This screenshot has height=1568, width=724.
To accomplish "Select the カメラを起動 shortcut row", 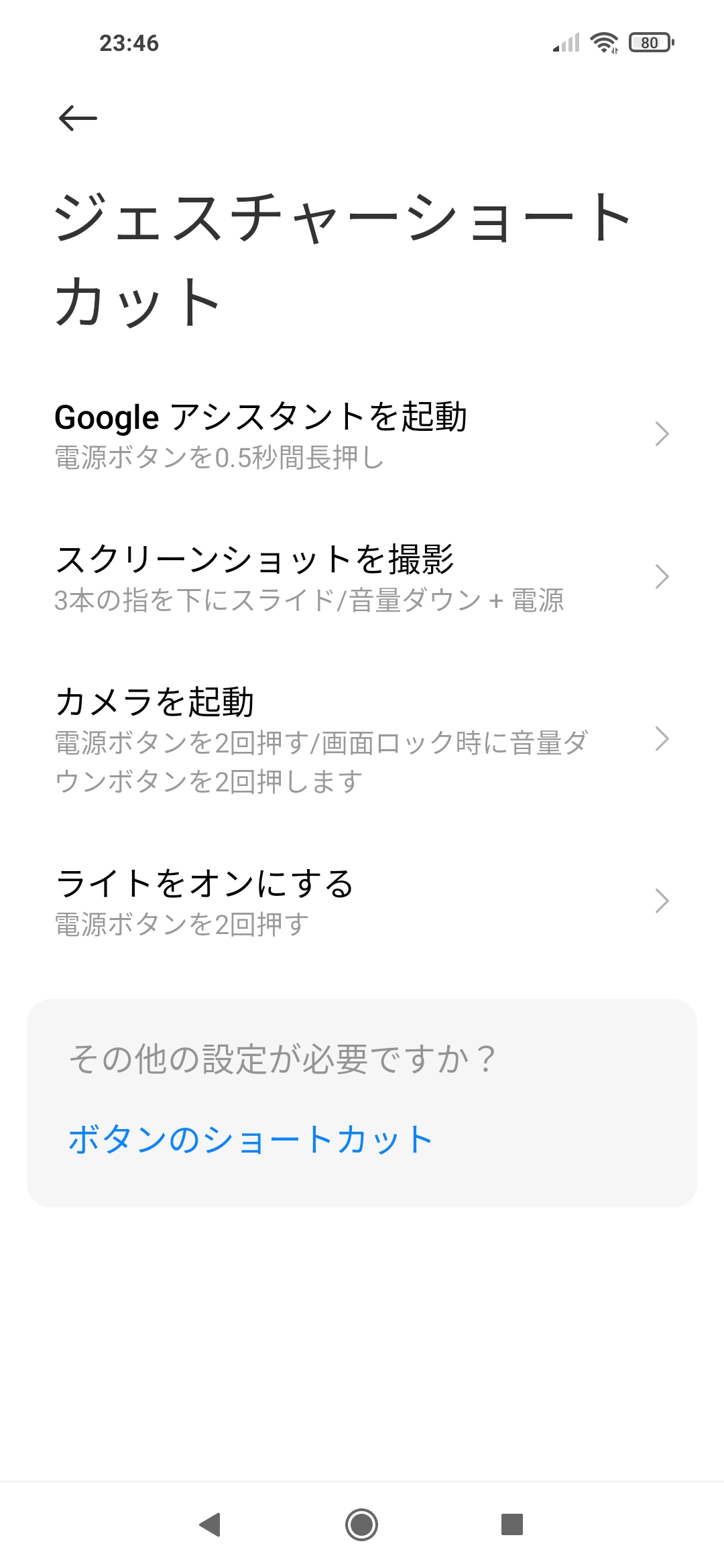I will pos(362,739).
